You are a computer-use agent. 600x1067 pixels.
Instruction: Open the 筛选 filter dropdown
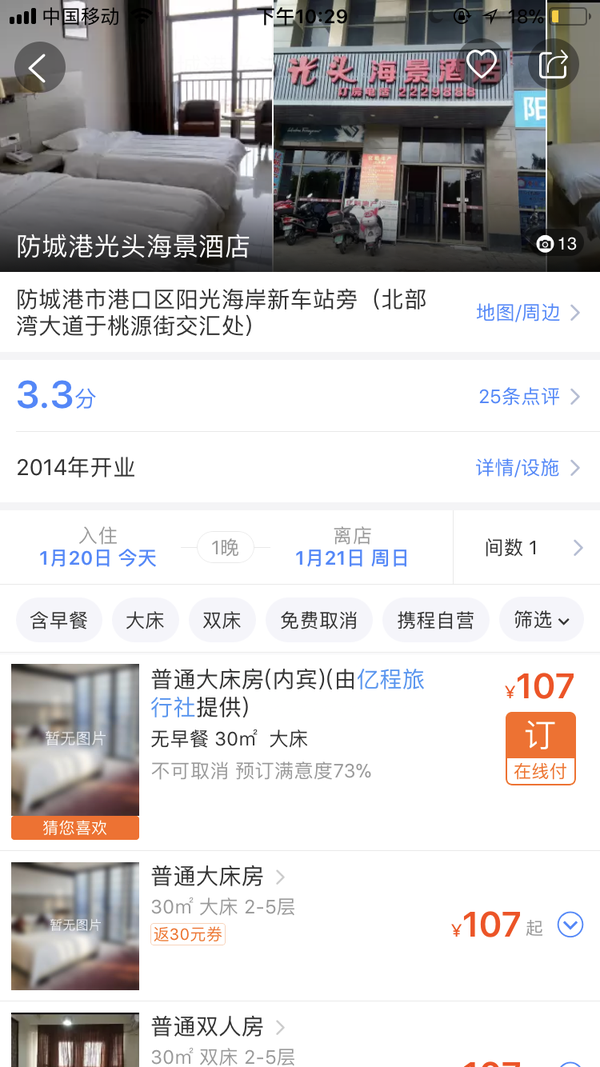click(x=542, y=620)
